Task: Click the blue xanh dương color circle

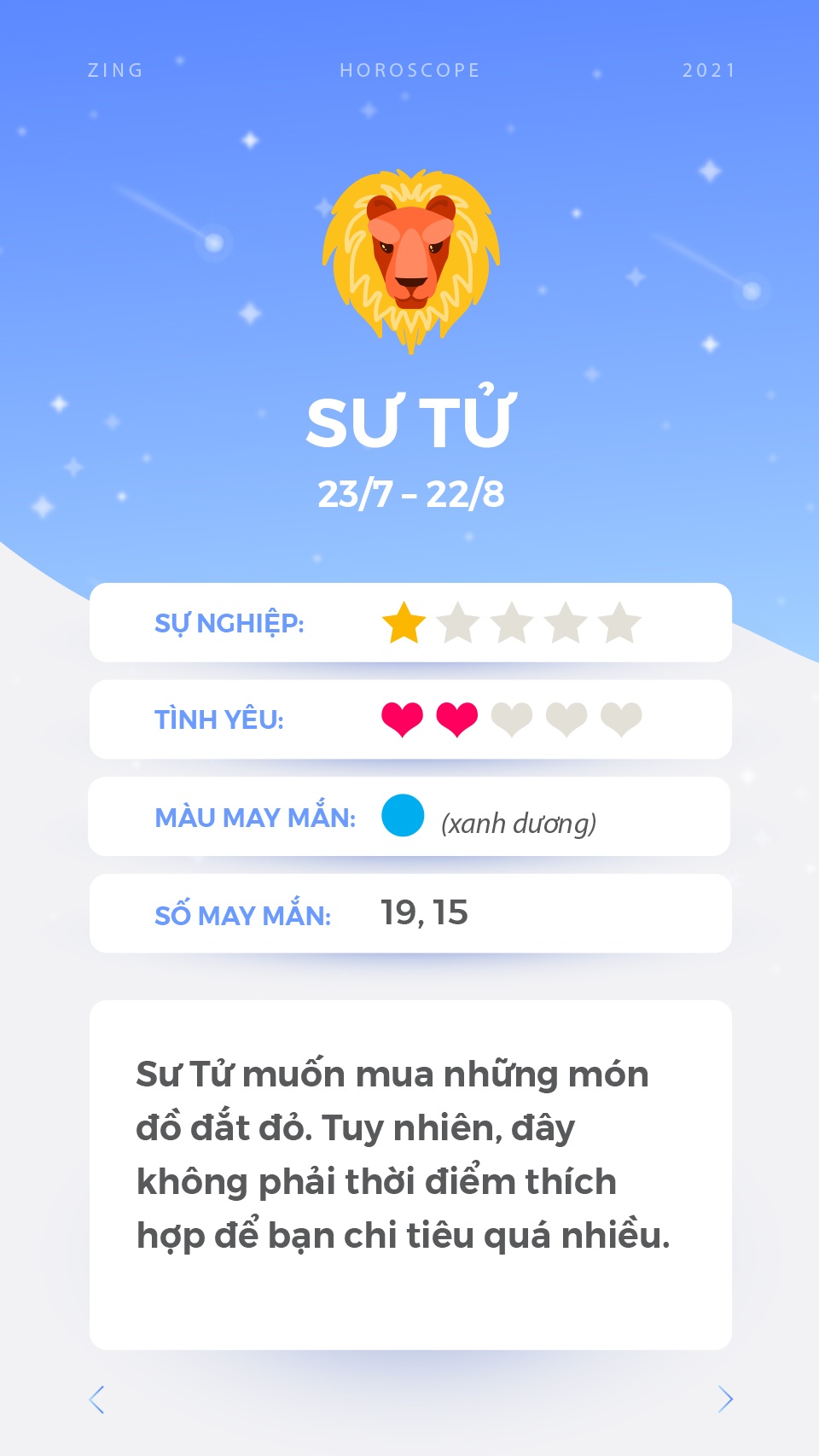Action: (x=402, y=817)
